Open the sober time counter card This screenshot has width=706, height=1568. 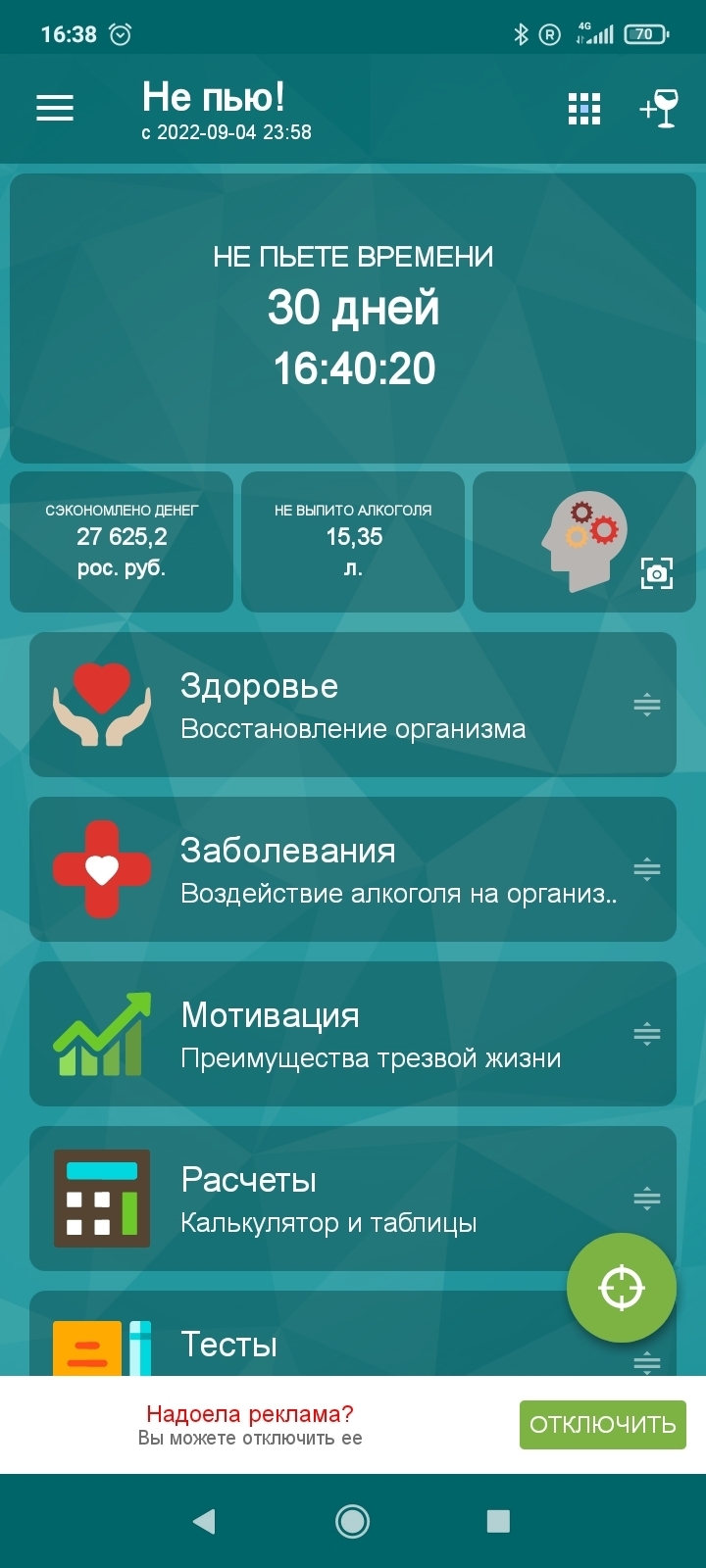(353, 318)
